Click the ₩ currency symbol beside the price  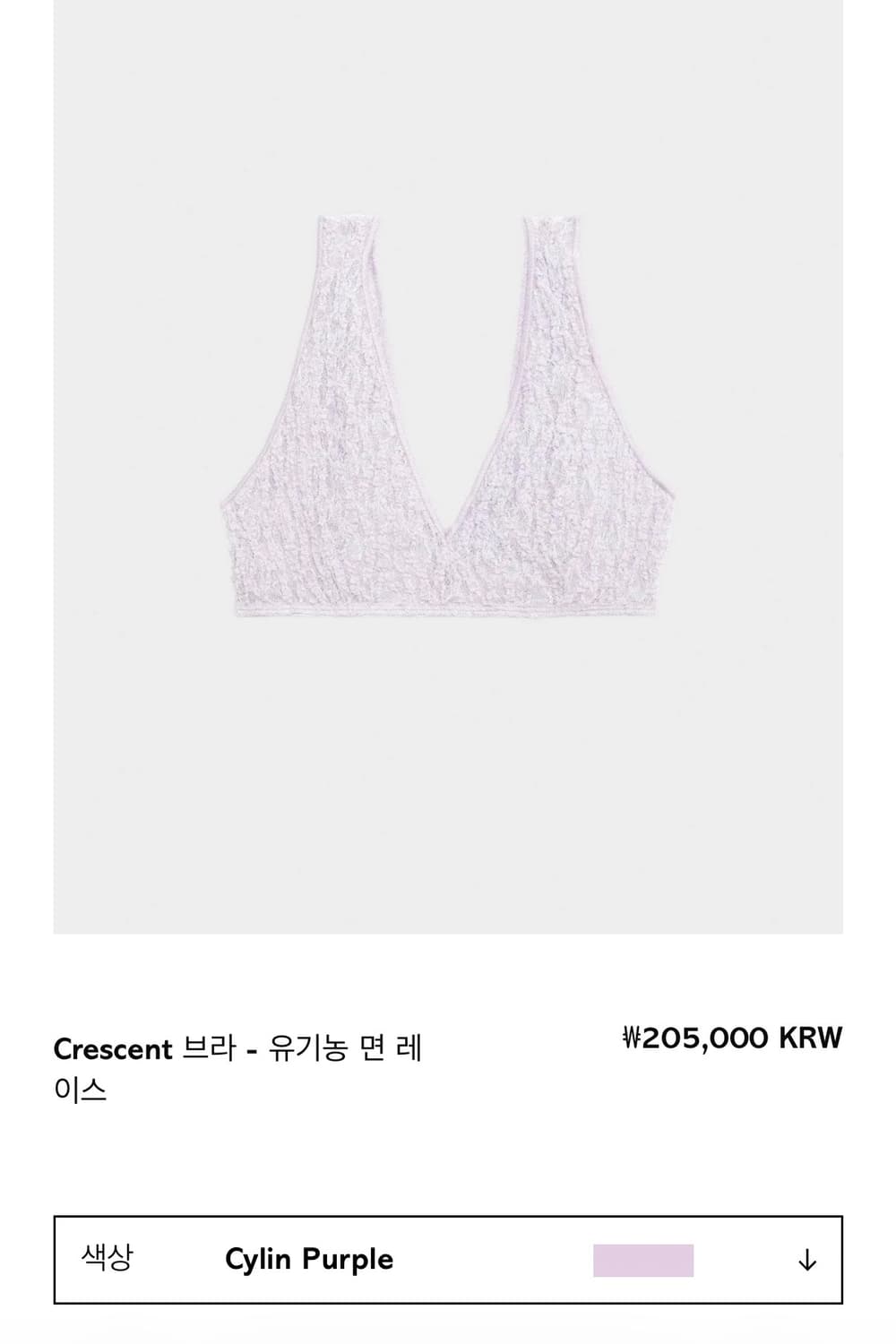[635, 1039]
